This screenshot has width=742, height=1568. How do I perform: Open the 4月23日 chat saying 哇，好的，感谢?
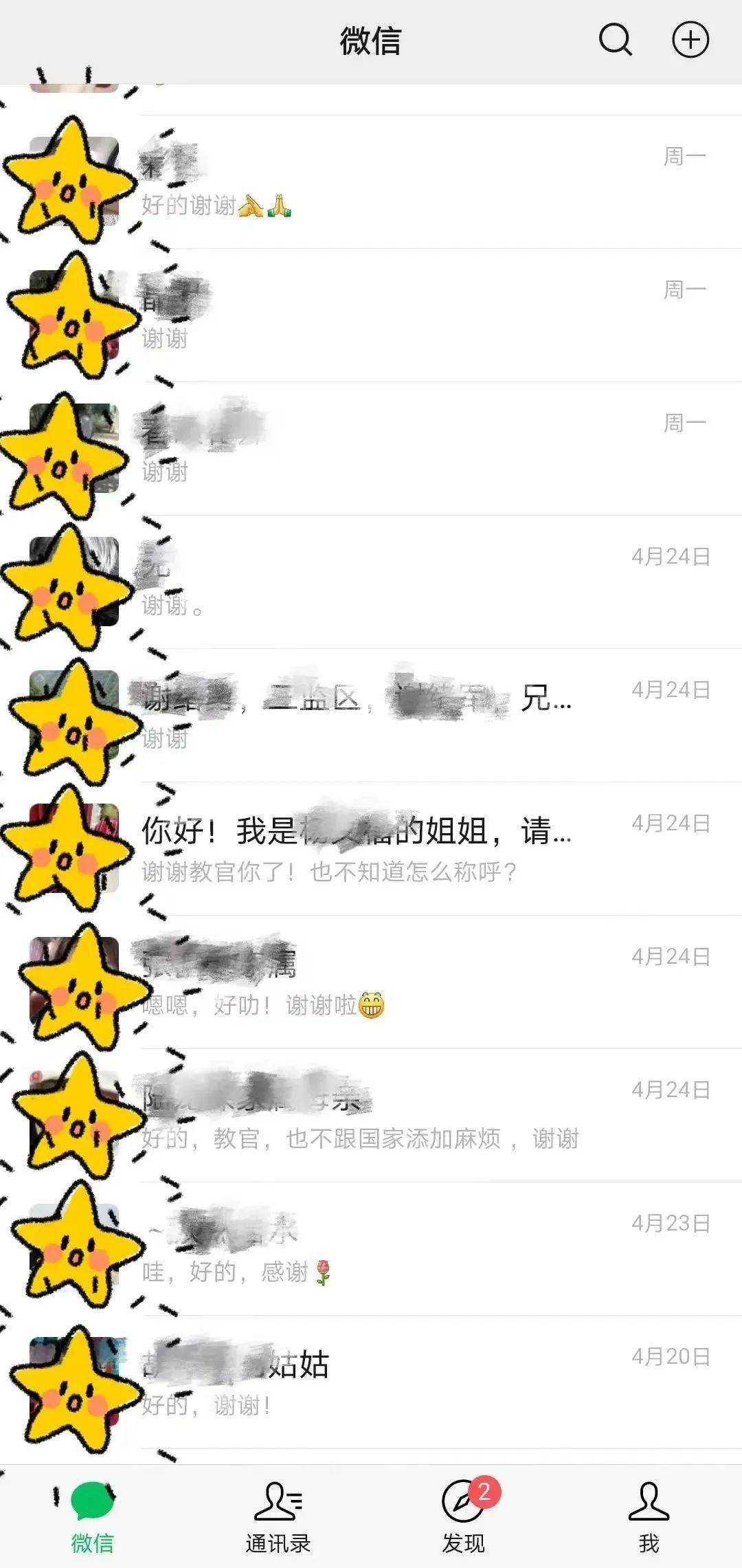click(412, 1248)
